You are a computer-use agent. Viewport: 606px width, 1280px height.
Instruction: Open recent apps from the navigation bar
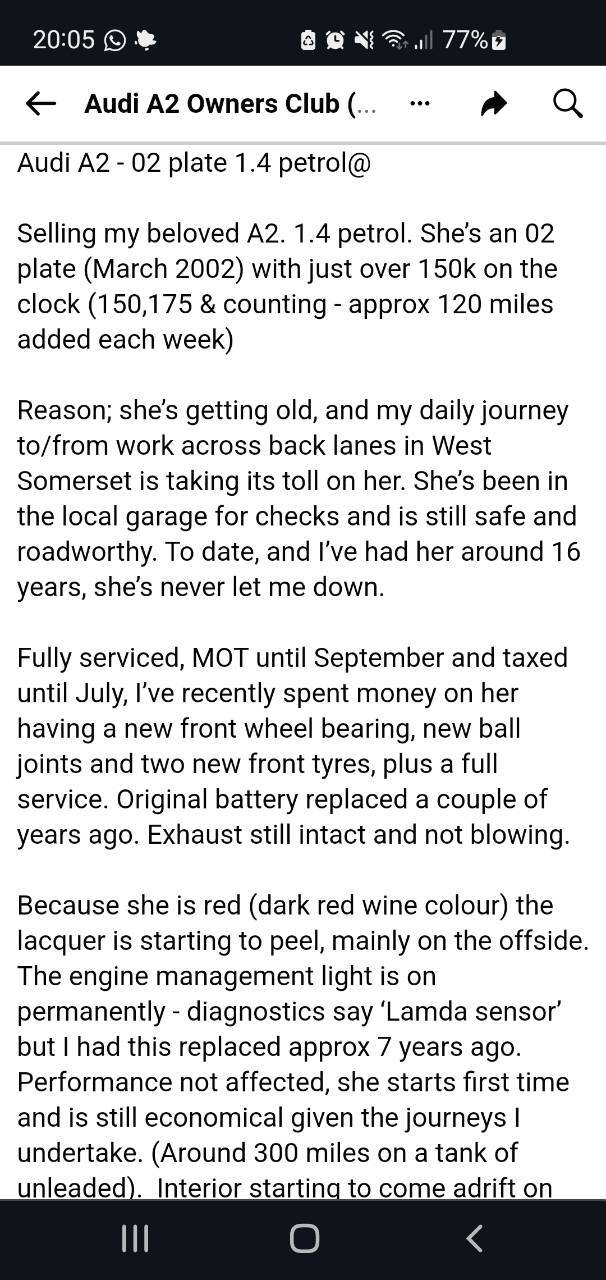134,1239
